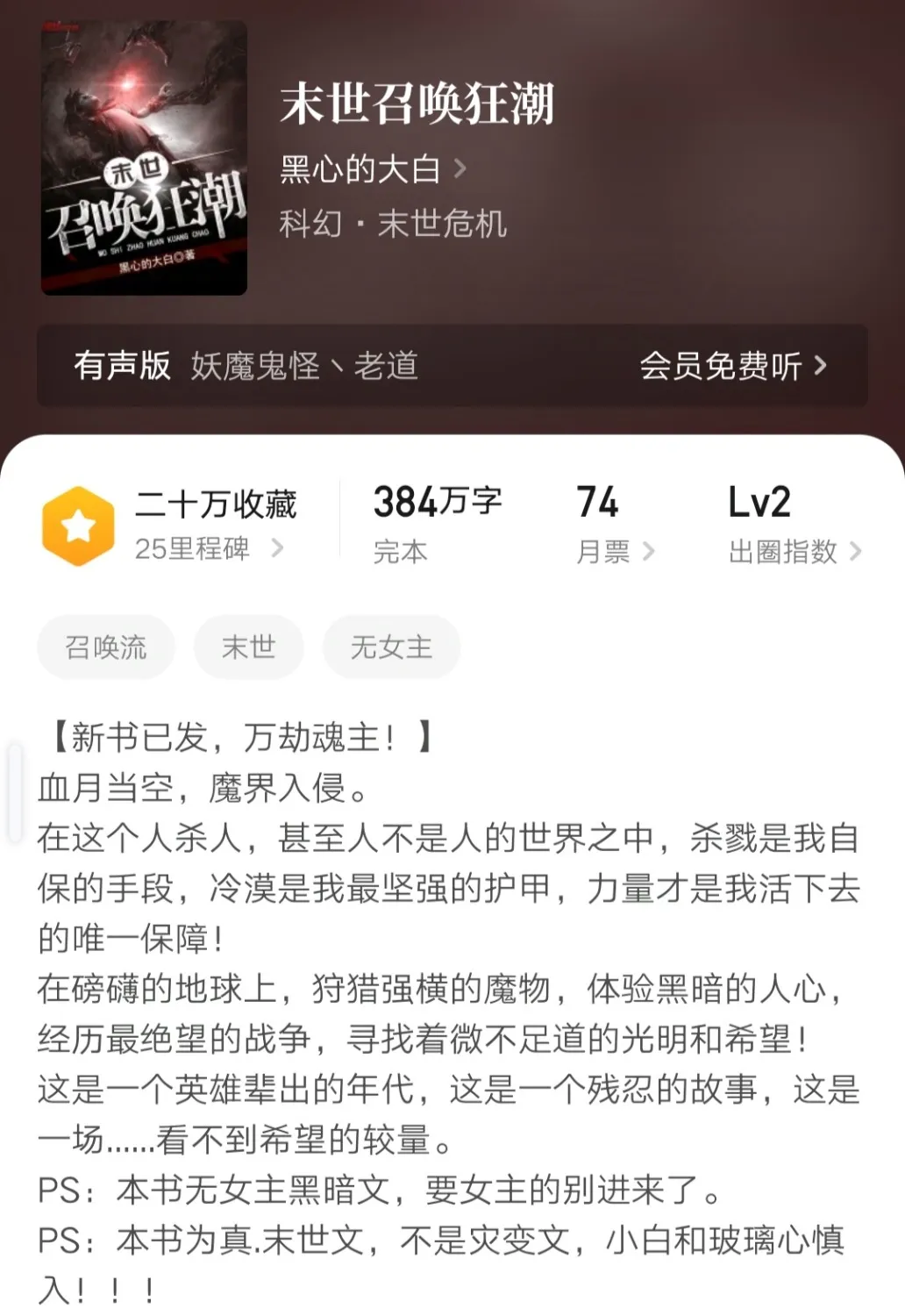Select the 无女主 tag chip
Screen dimensions: 905x1316
[391, 647]
